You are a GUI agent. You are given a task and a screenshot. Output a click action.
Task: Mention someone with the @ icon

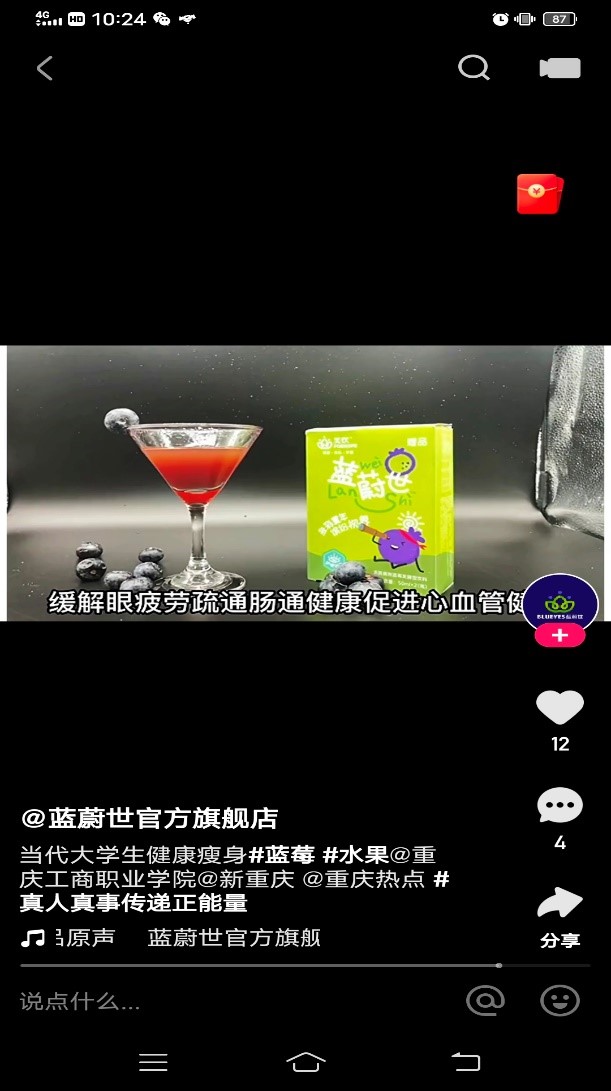point(485,1000)
